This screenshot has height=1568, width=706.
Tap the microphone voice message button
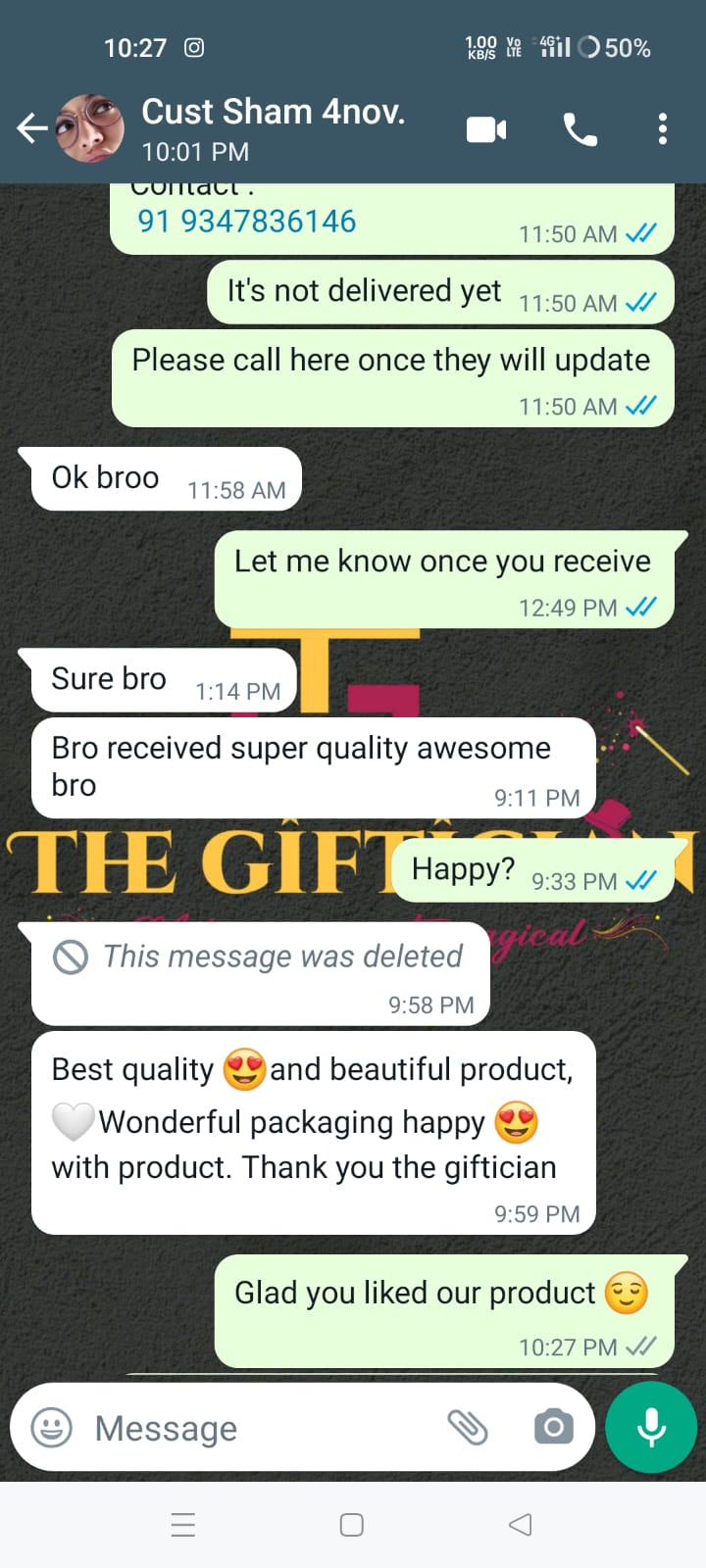(651, 1428)
